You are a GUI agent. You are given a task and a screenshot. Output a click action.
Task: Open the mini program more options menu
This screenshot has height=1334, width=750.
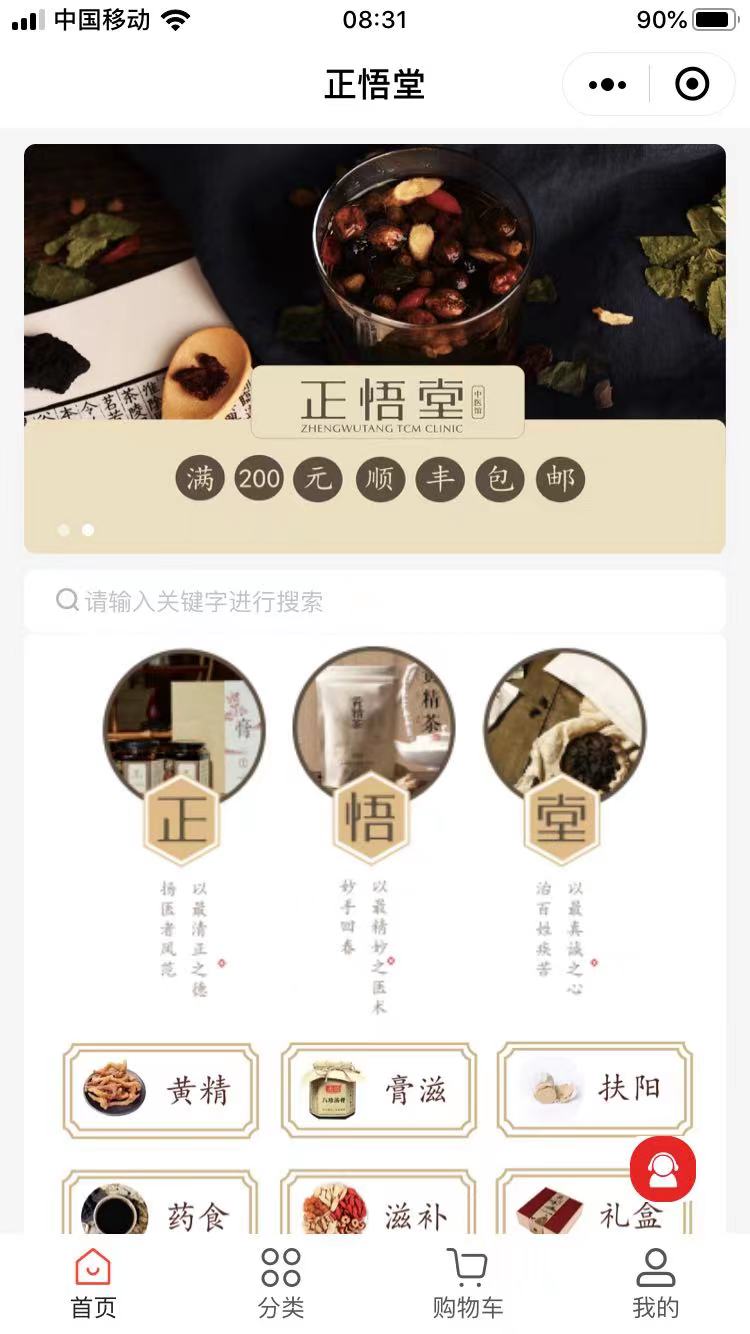click(x=607, y=85)
